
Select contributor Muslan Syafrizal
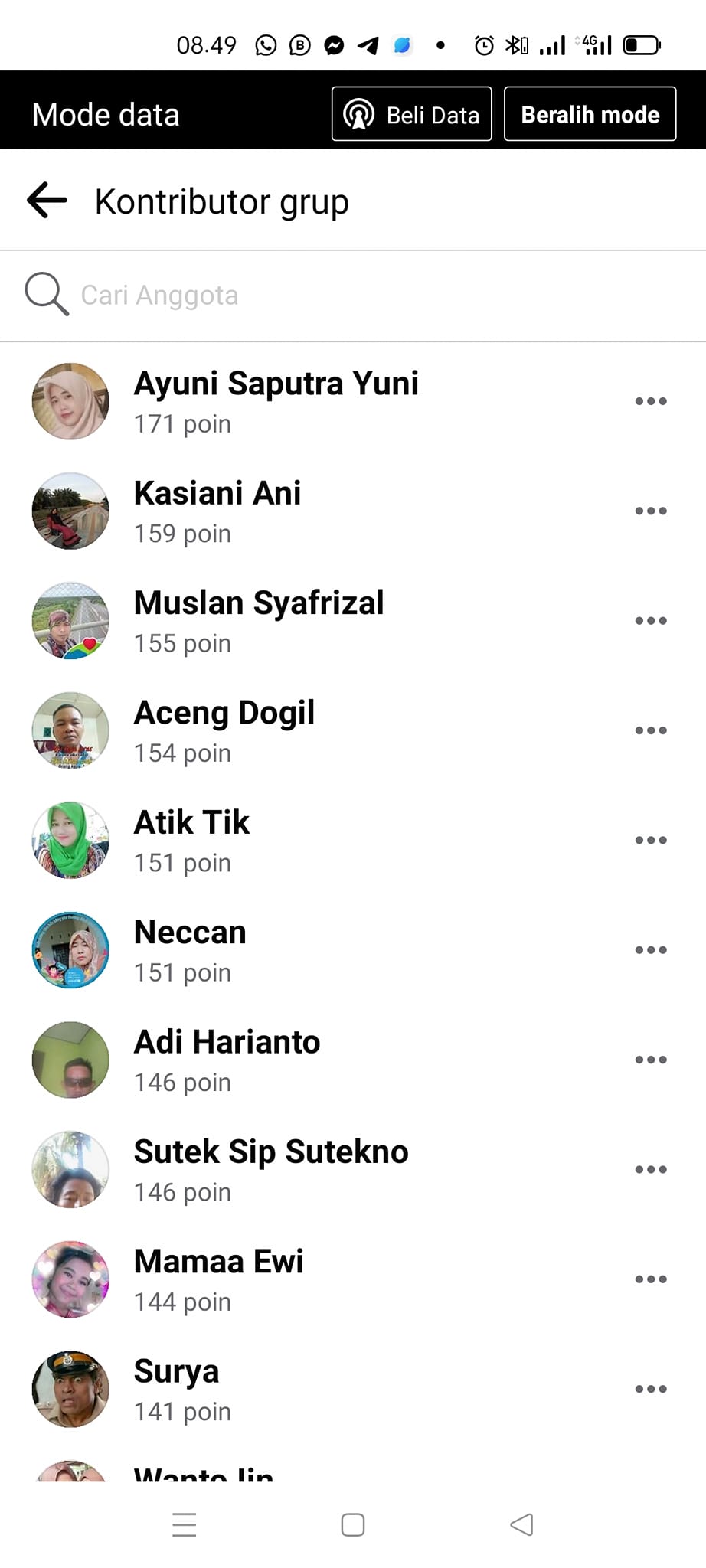(259, 603)
